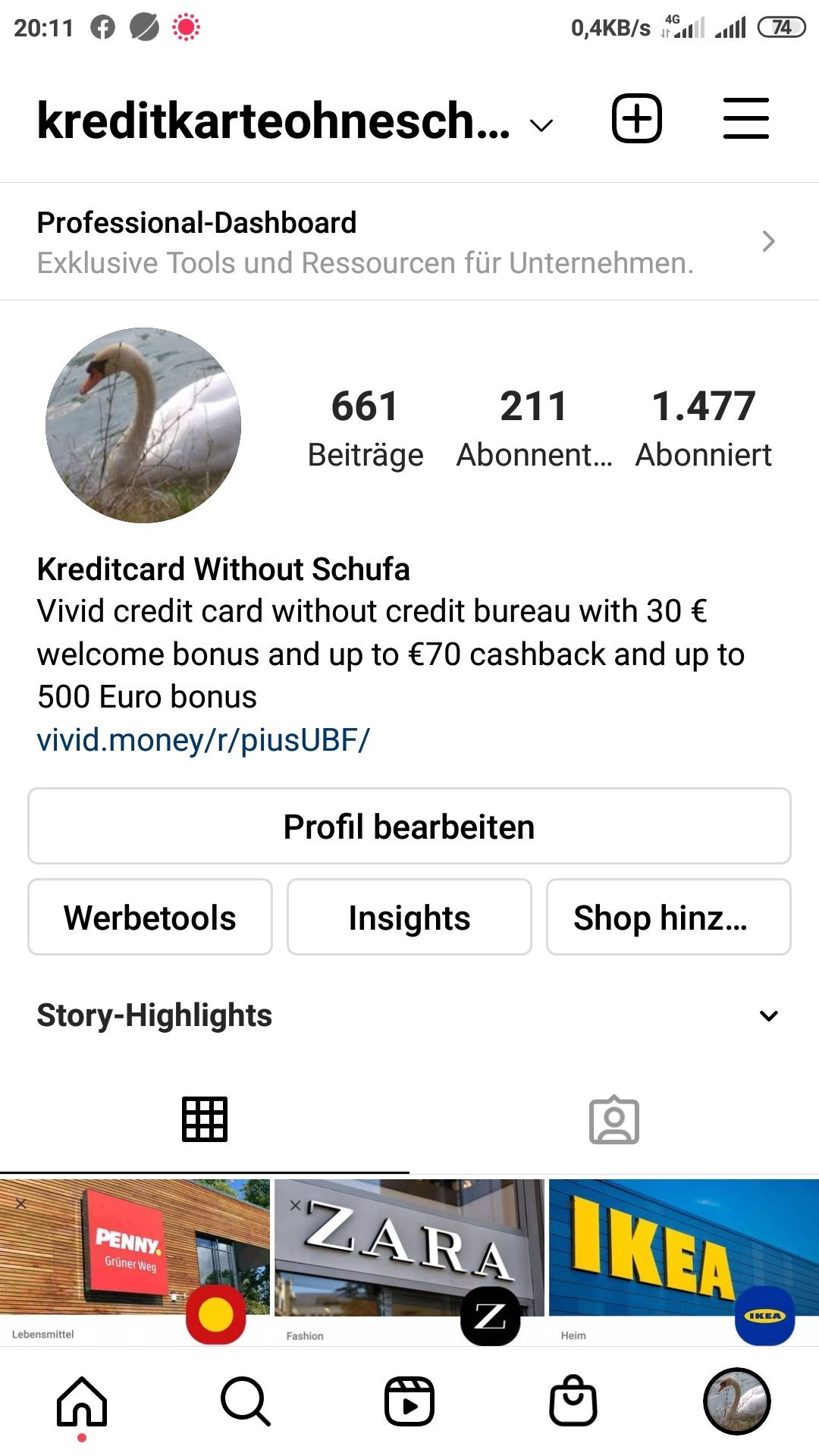Image resolution: width=819 pixels, height=1456 pixels.
Task: Open the Reels tab
Action: point(409,1401)
